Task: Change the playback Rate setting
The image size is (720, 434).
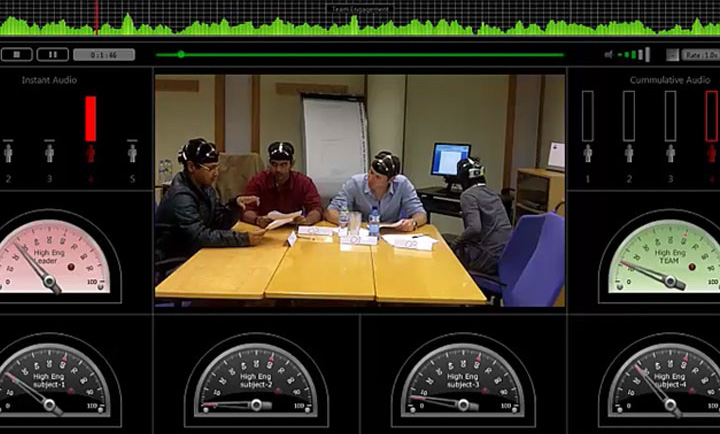Action: (x=701, y=55)
